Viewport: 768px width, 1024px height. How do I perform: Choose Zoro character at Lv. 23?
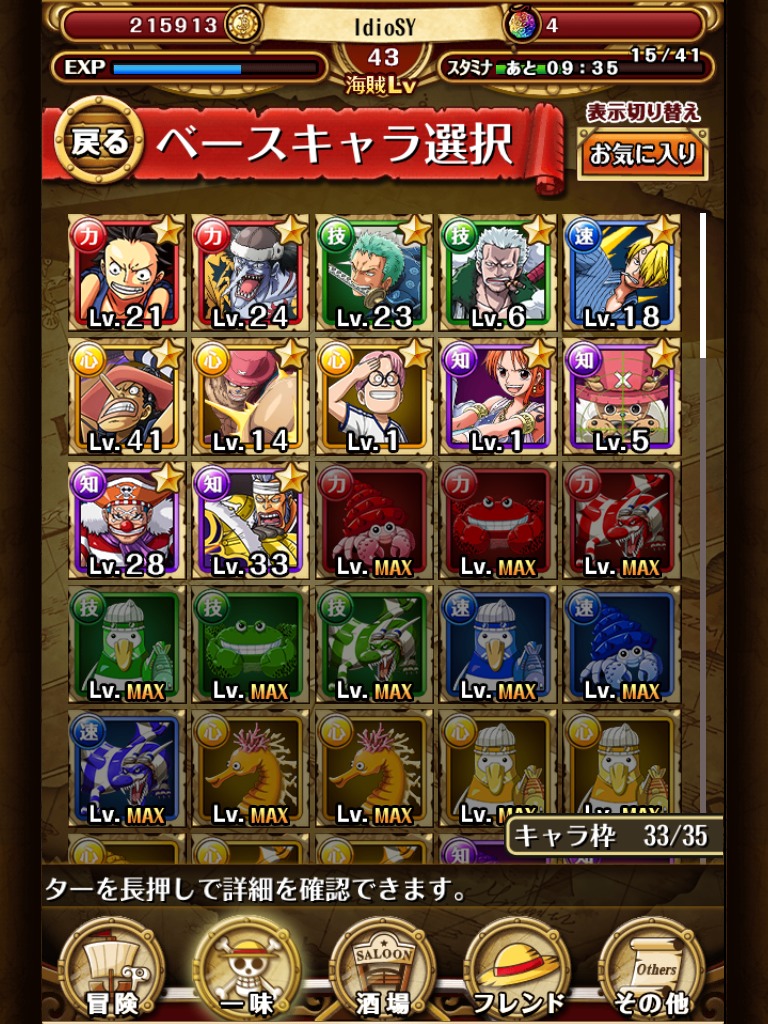374,272
